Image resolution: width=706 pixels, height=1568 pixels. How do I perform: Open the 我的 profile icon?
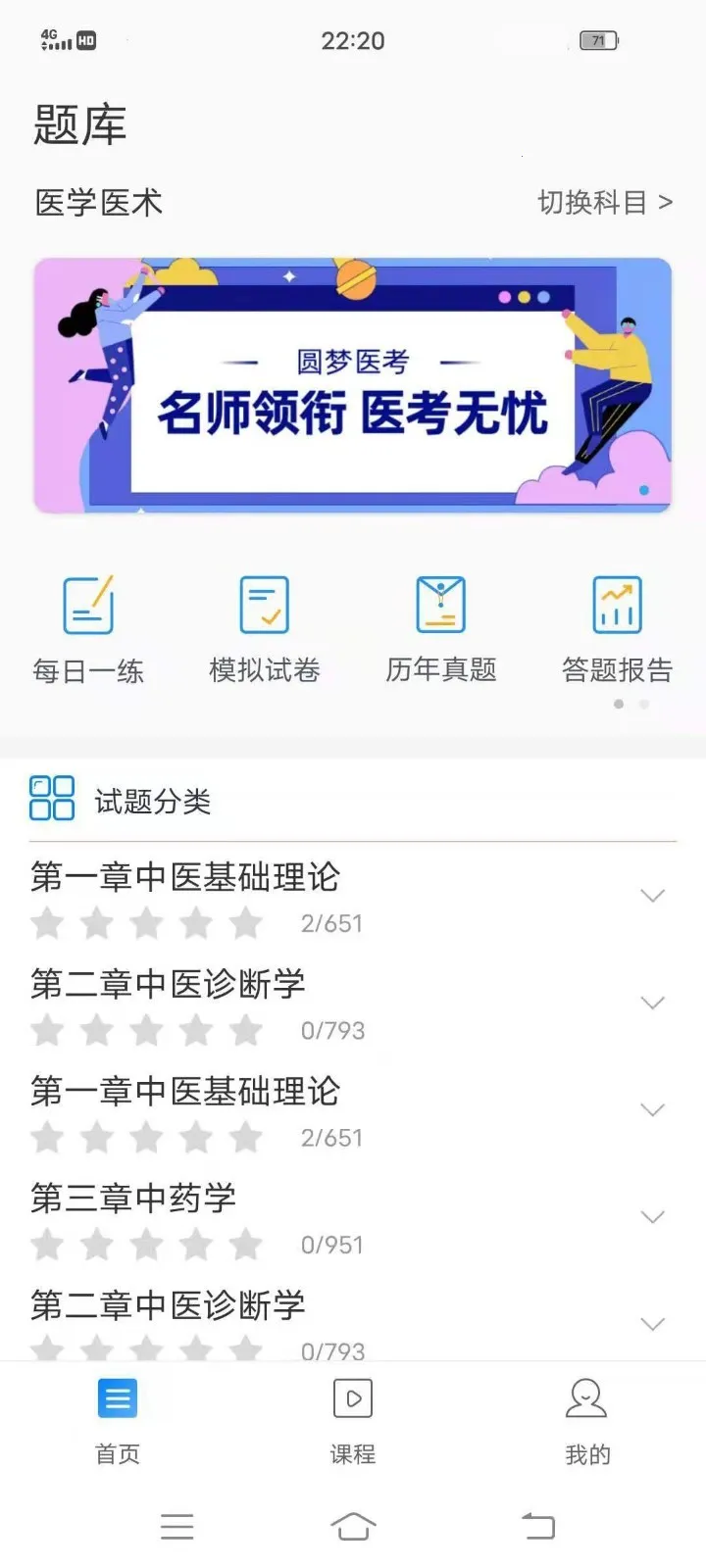click(586, 1399)
